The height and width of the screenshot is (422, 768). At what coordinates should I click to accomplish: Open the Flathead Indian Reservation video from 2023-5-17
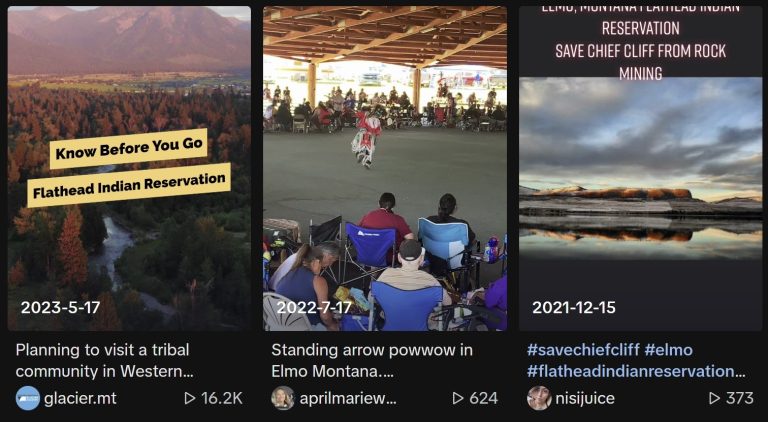tap(129, 168)
